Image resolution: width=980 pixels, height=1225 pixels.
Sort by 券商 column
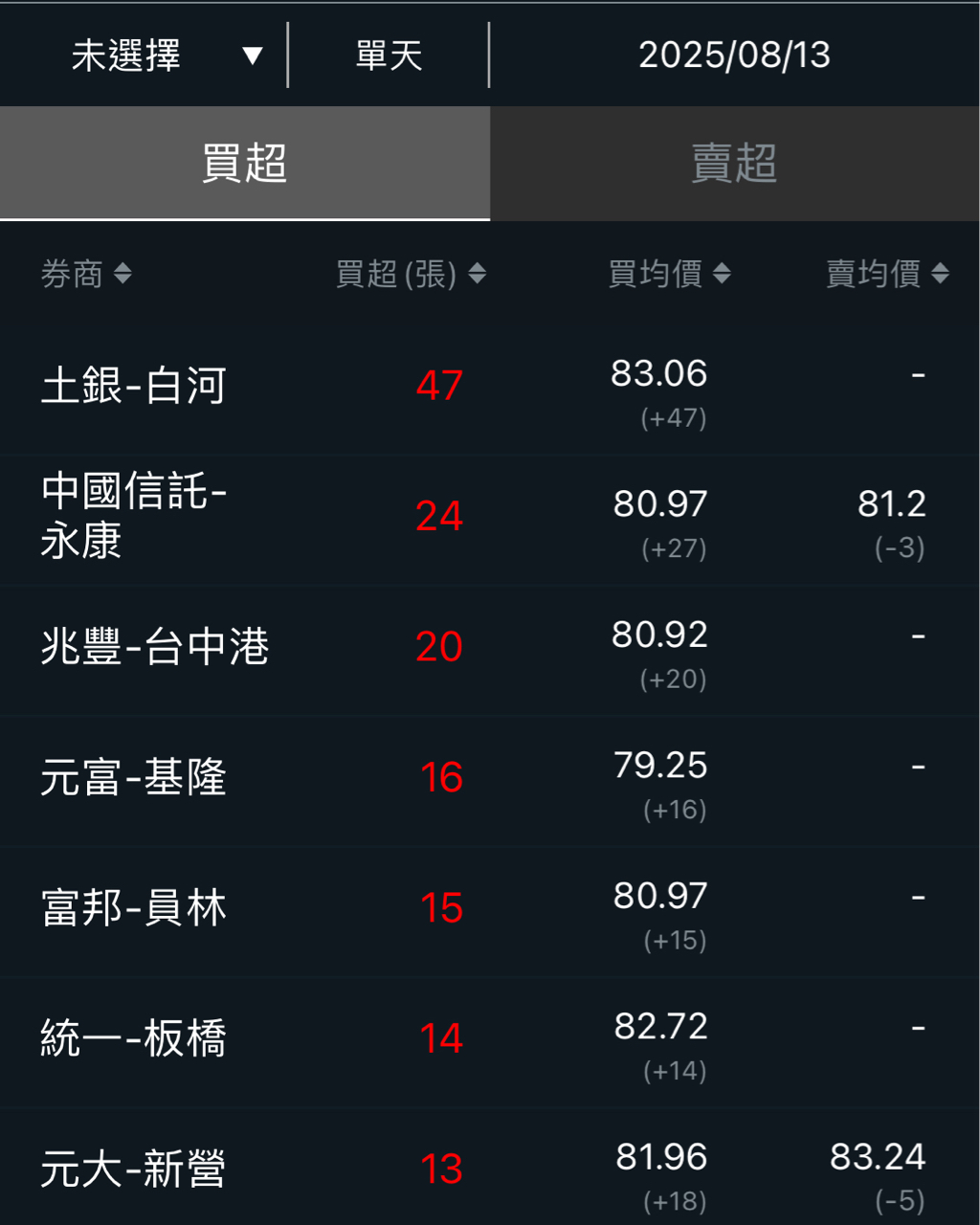[x=86, y=275]
